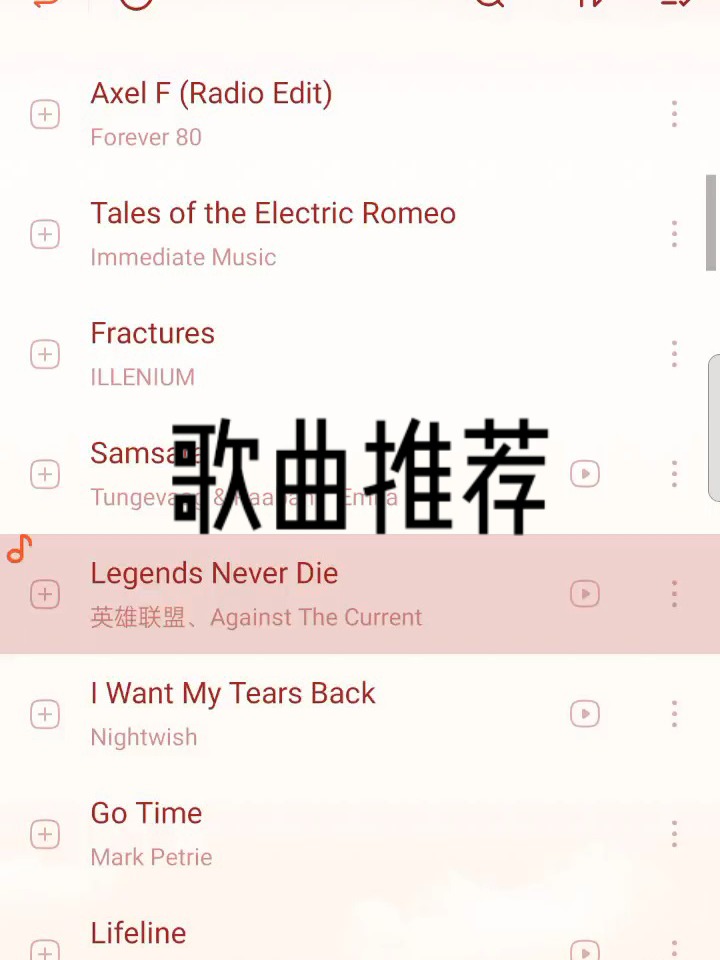Add Legends Never Die via plus icon
This screenshot has width=720, height=960.
(45, 594)
